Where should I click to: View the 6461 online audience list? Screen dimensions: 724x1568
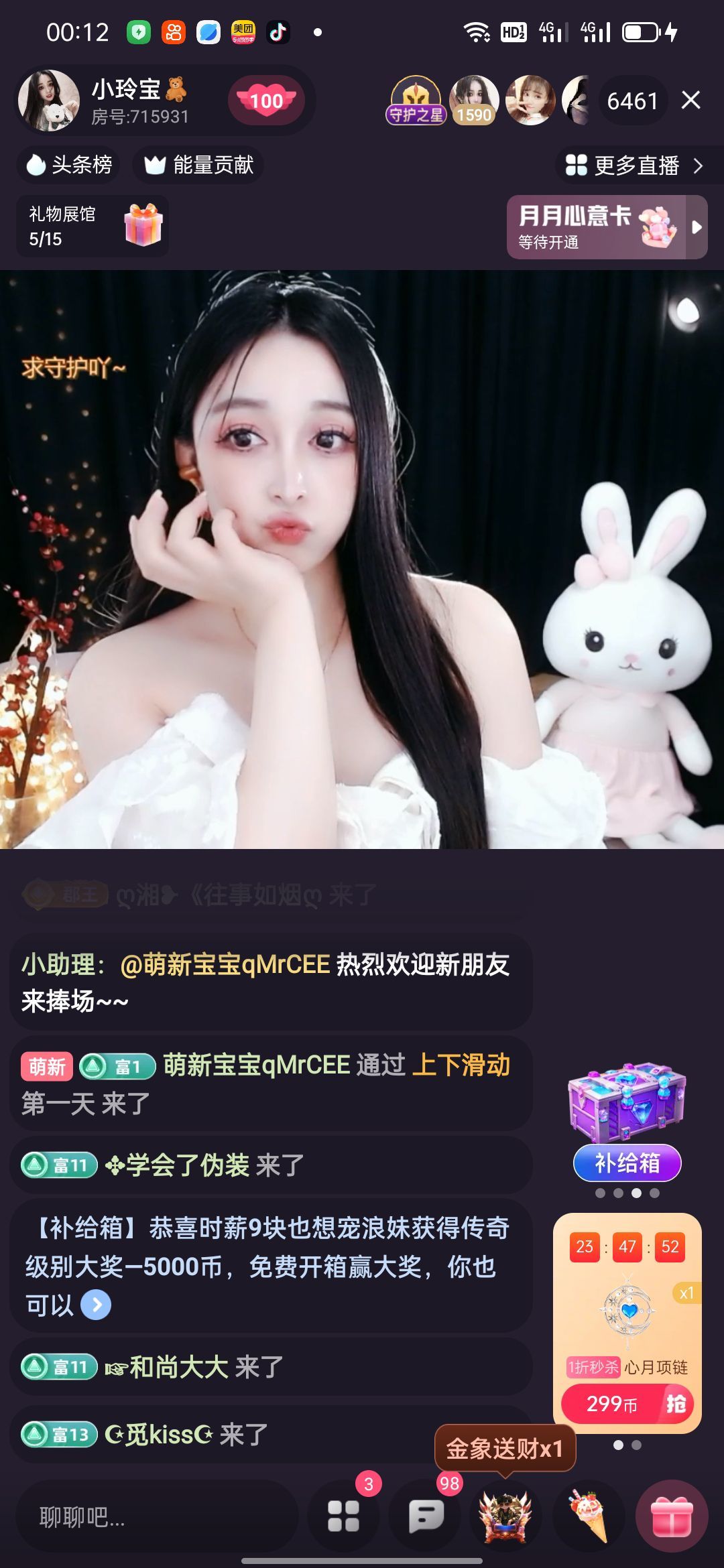pyautogui.click(x=632, y=101)
